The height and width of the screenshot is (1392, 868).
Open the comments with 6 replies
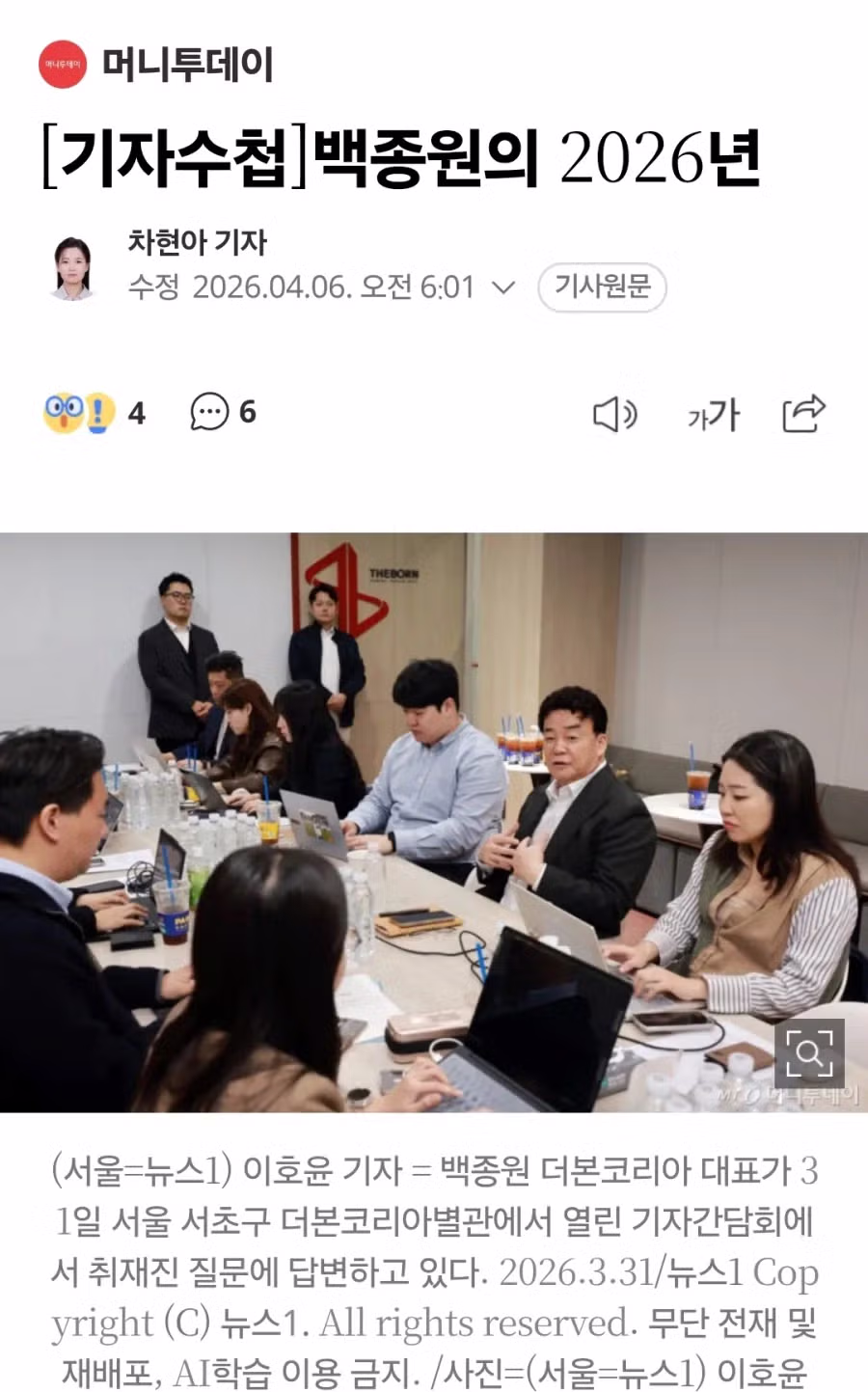tap(223, 413)
